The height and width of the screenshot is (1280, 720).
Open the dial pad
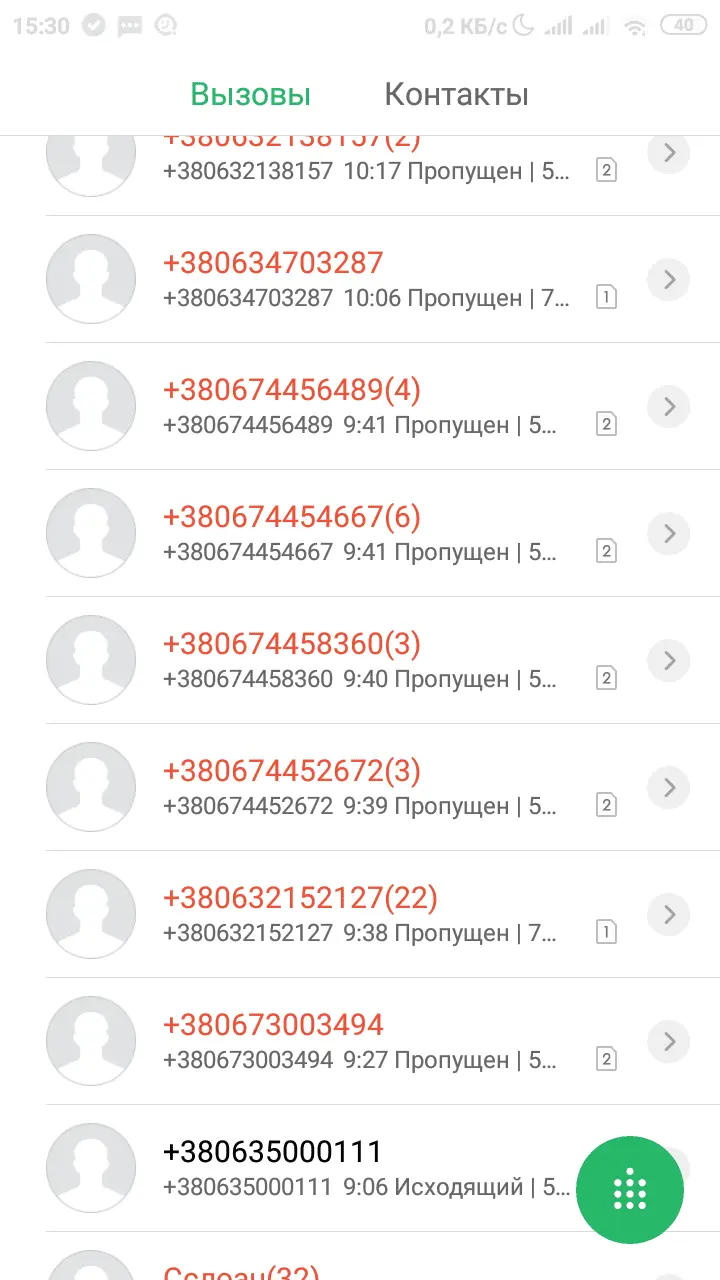pos(630,1189)
